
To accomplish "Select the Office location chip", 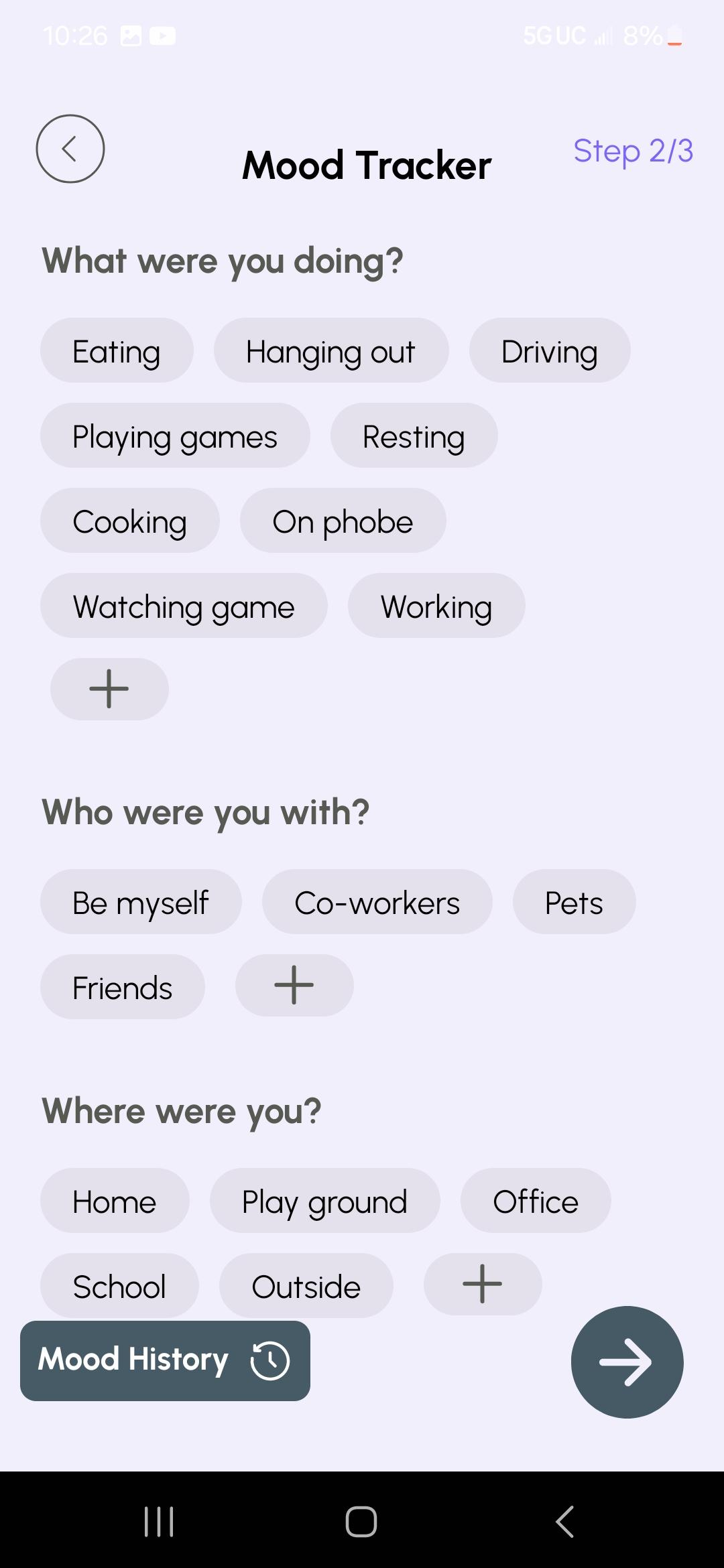I will click(536, 1201).
